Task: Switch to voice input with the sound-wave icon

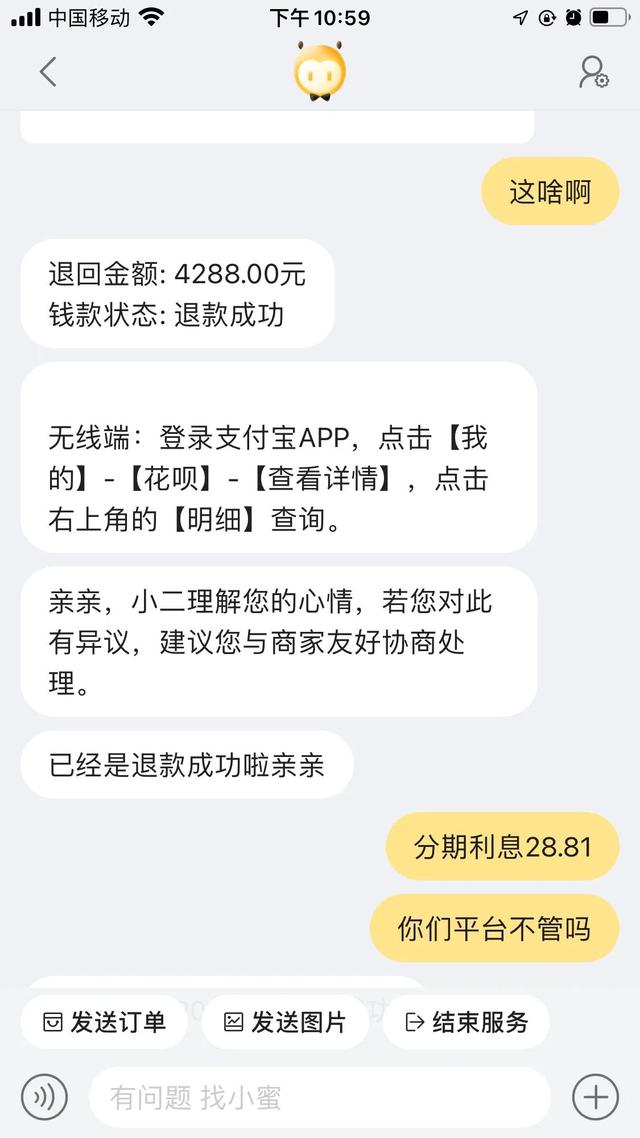Action: pyautogui.click(x=44, y=1097)
